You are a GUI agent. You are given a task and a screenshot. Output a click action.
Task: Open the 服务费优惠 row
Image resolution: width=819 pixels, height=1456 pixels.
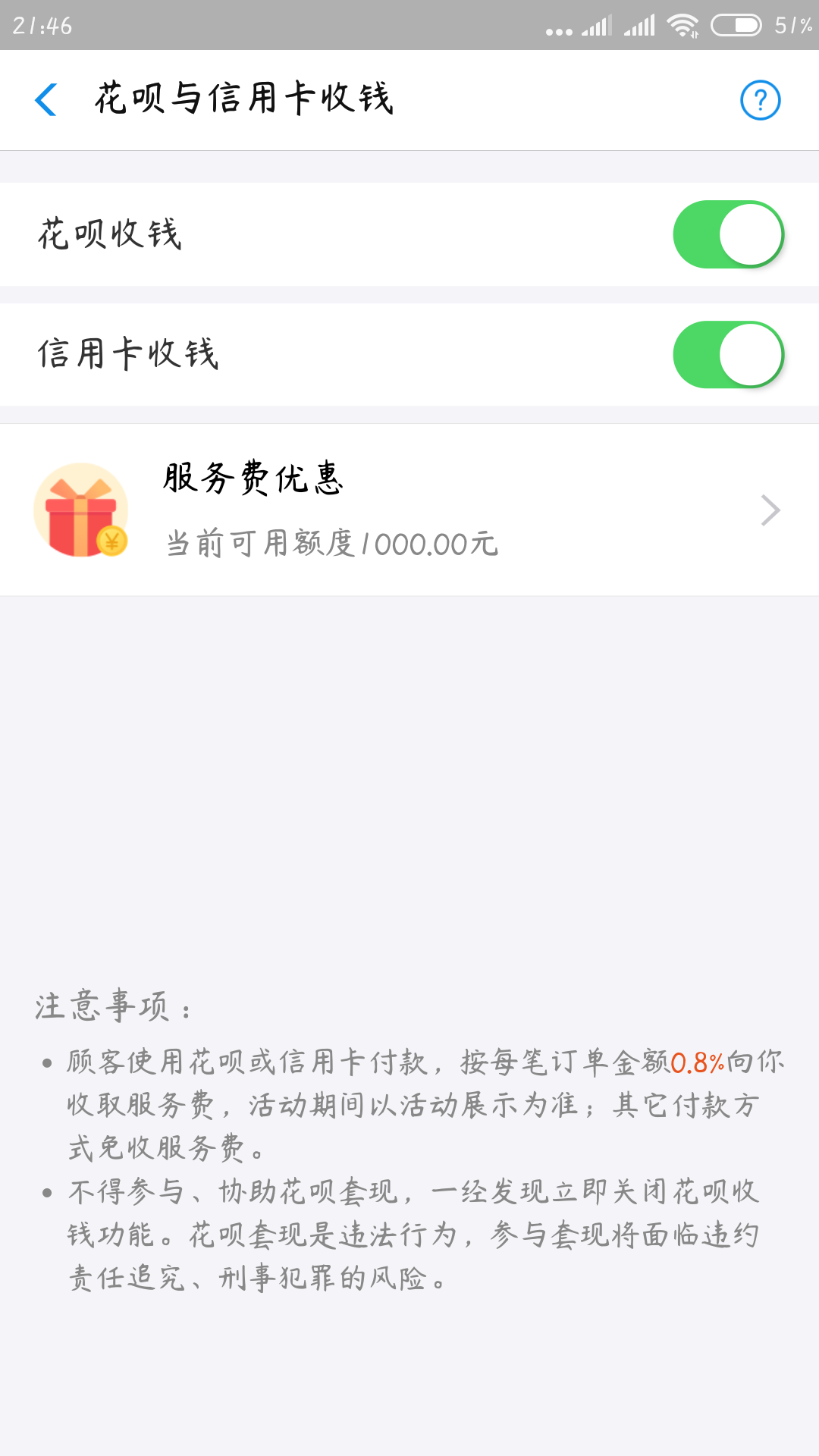409,510
